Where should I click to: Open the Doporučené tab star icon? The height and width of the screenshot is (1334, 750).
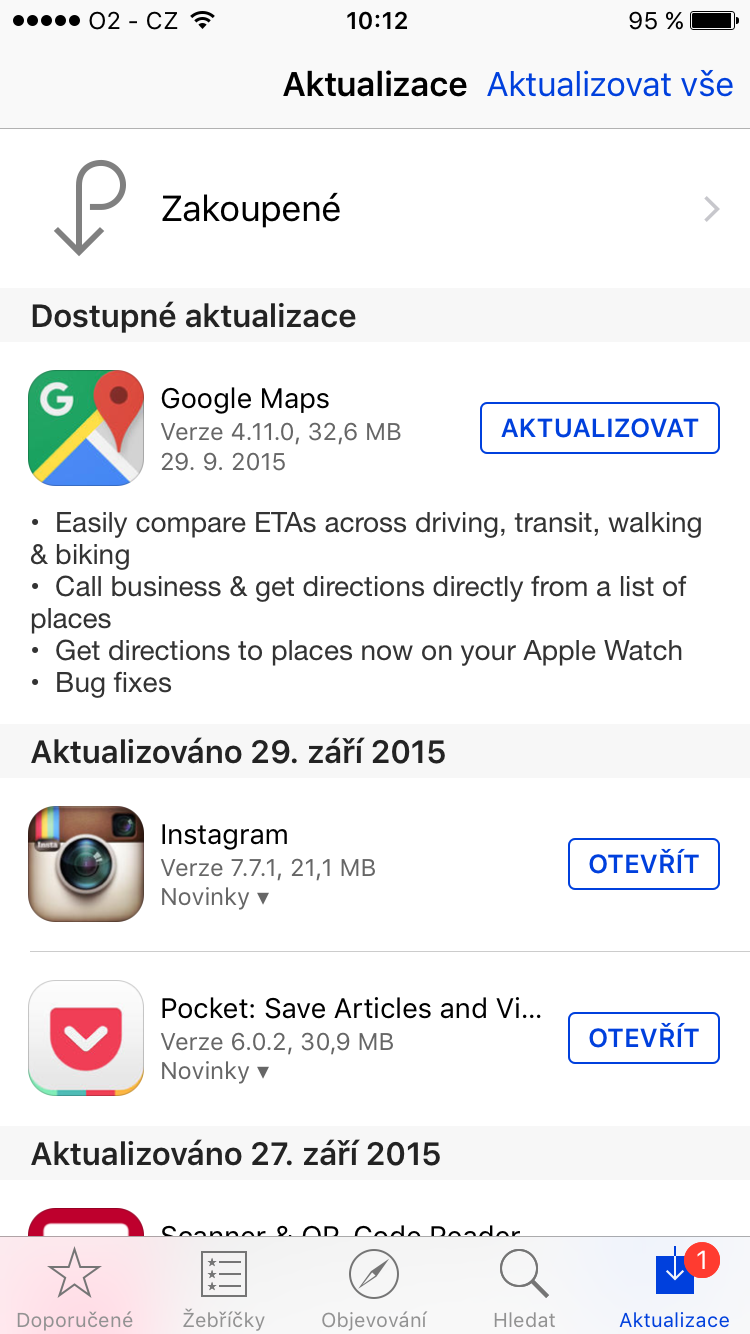[x=75, y=1272]
